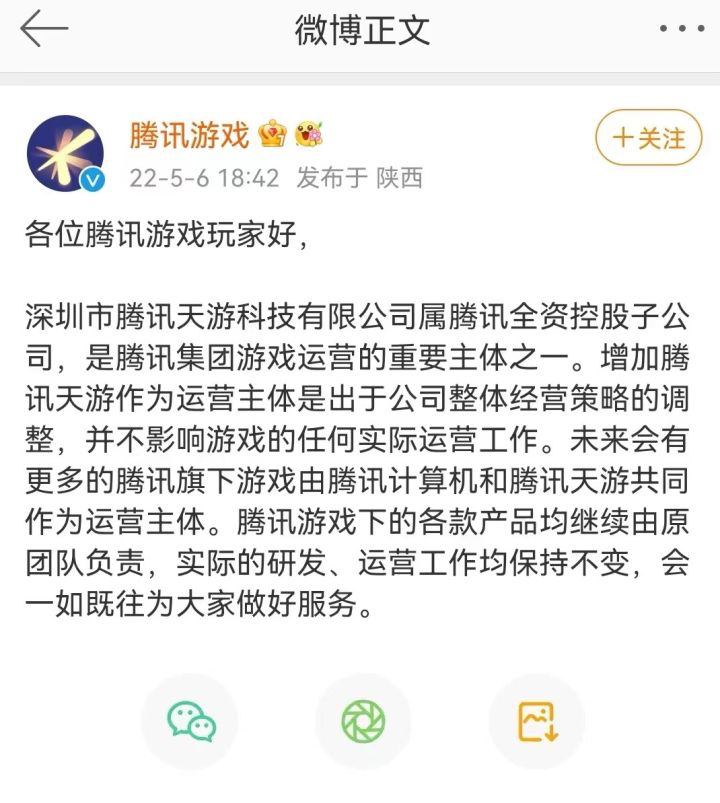Viewport: 720px width, 803px height.
Task: Go back using the arrow icon
Action: point(44,29)
